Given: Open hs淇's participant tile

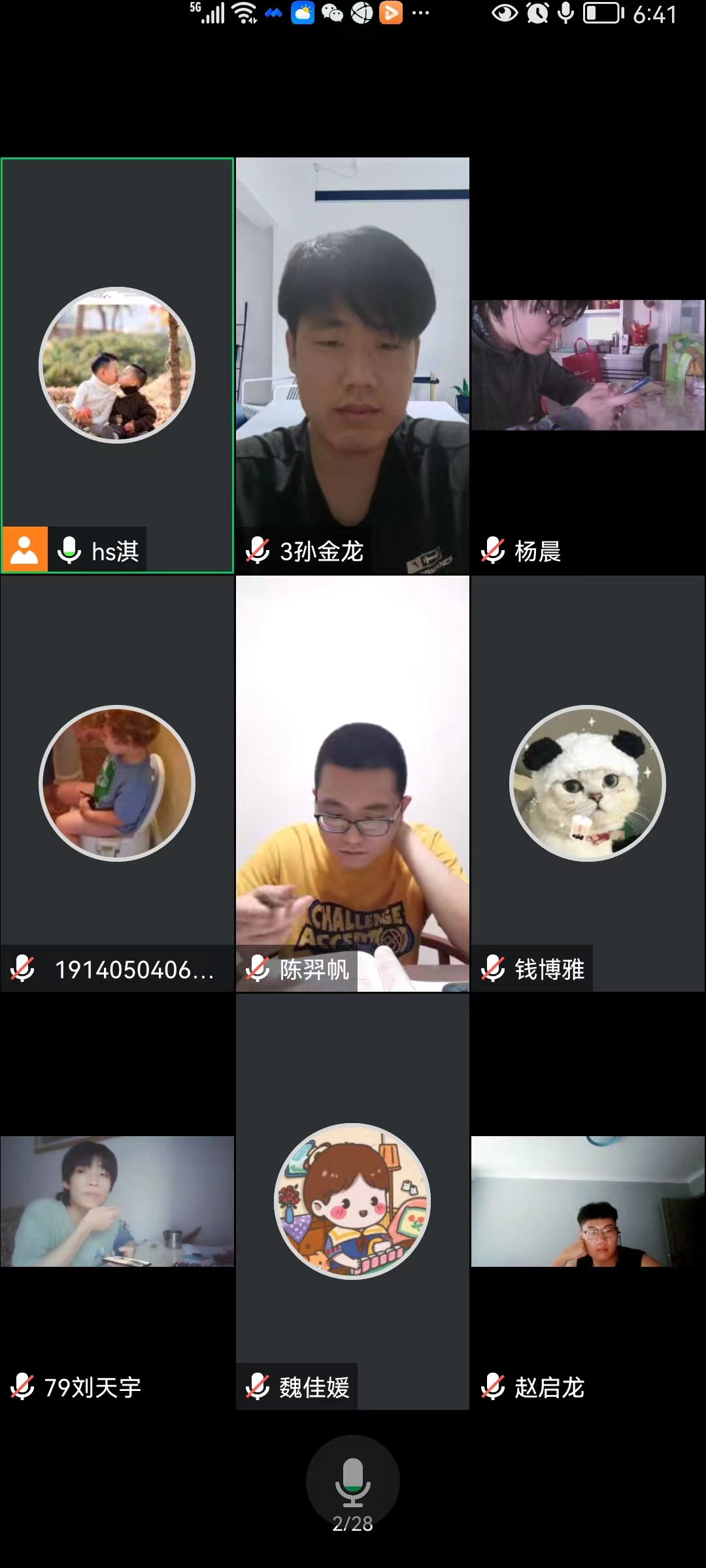Looking at the screenshot, I should [x=118, y=365].
